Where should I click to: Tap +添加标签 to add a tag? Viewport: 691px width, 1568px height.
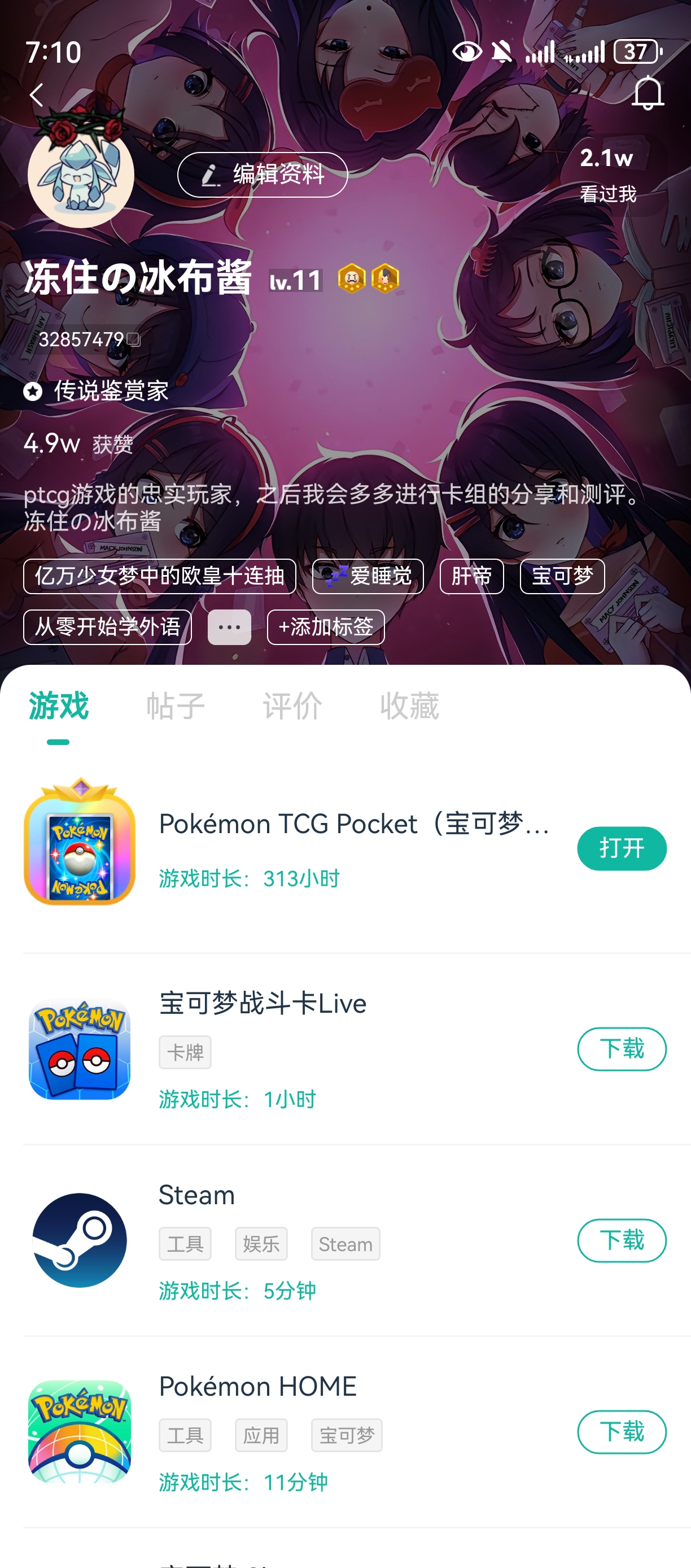pos(325,627)
